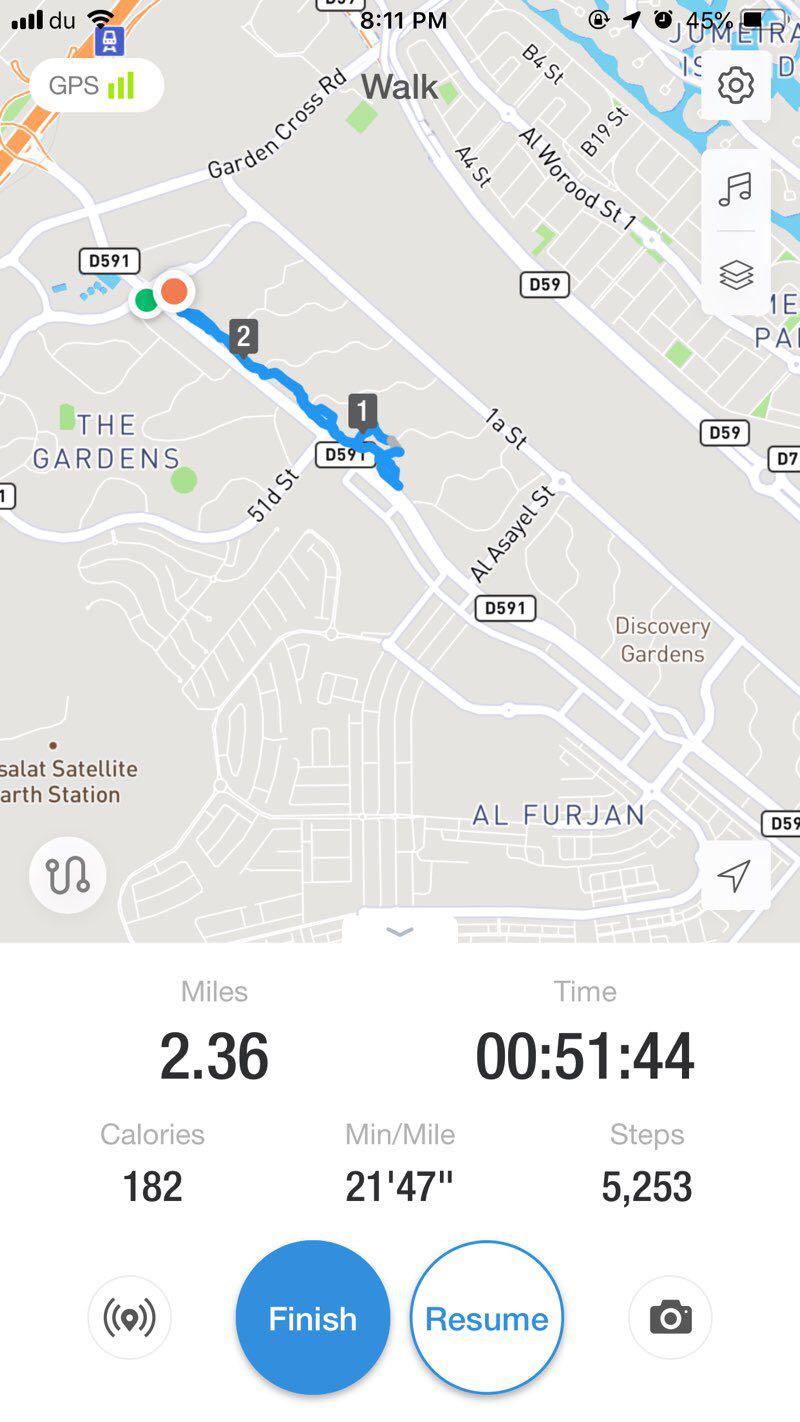This screenshot has height=1422, width=800.
Task: Open the settings gear icon
Action: [x=736, y=86]
